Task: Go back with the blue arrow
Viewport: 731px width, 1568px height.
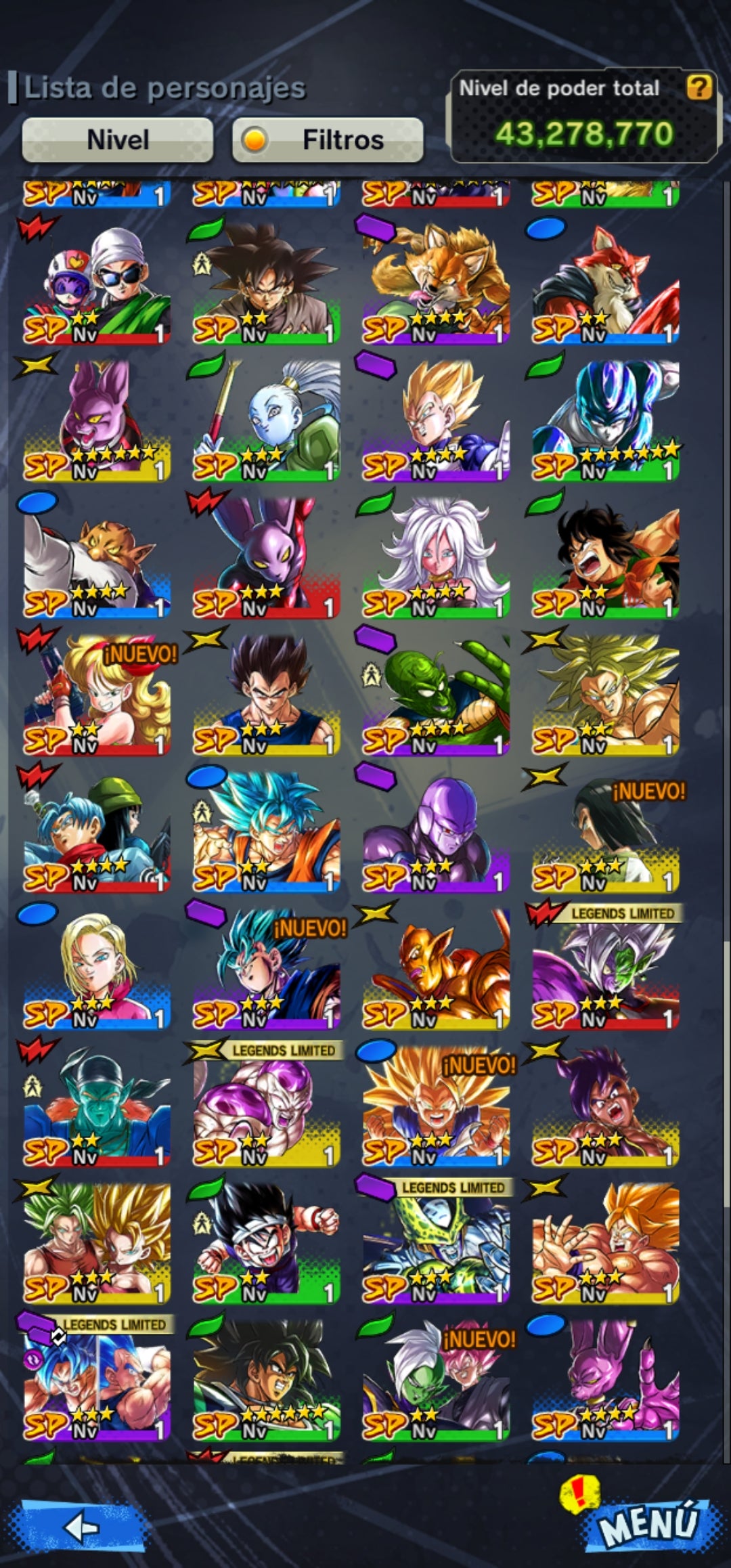Action: coord(83,1527)
